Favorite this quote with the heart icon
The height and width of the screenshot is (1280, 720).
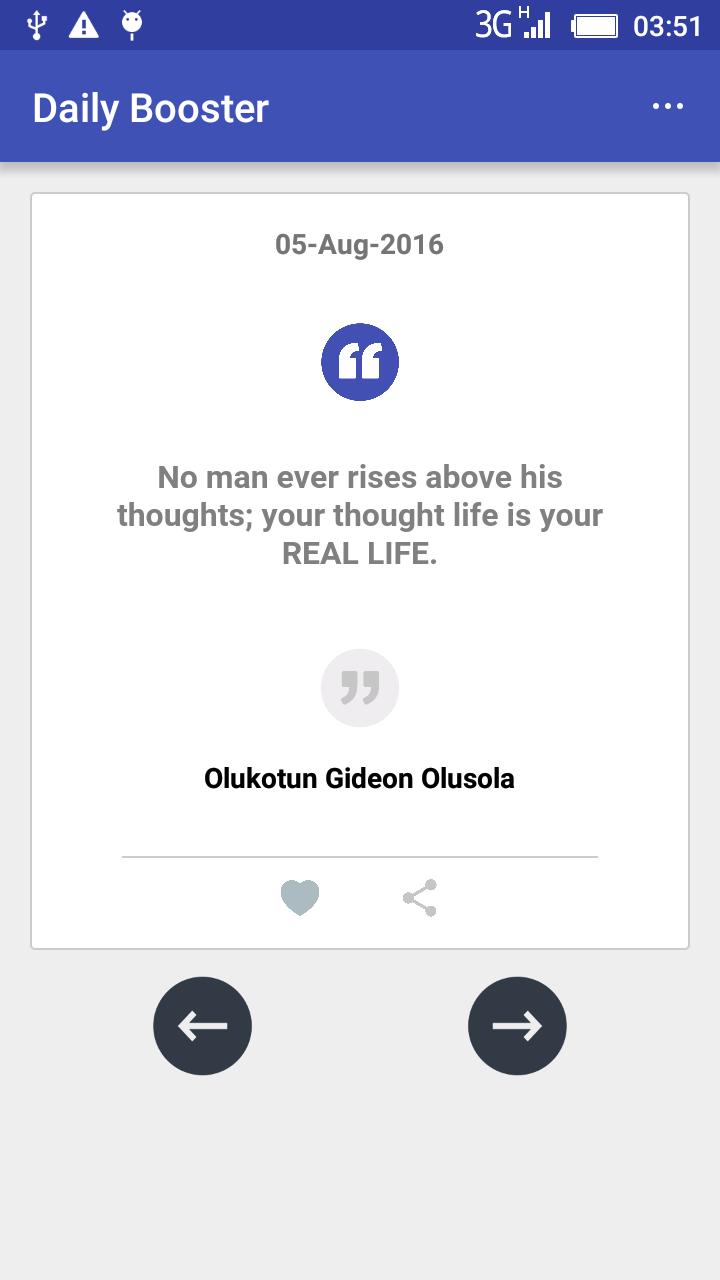tap(300, 897)
